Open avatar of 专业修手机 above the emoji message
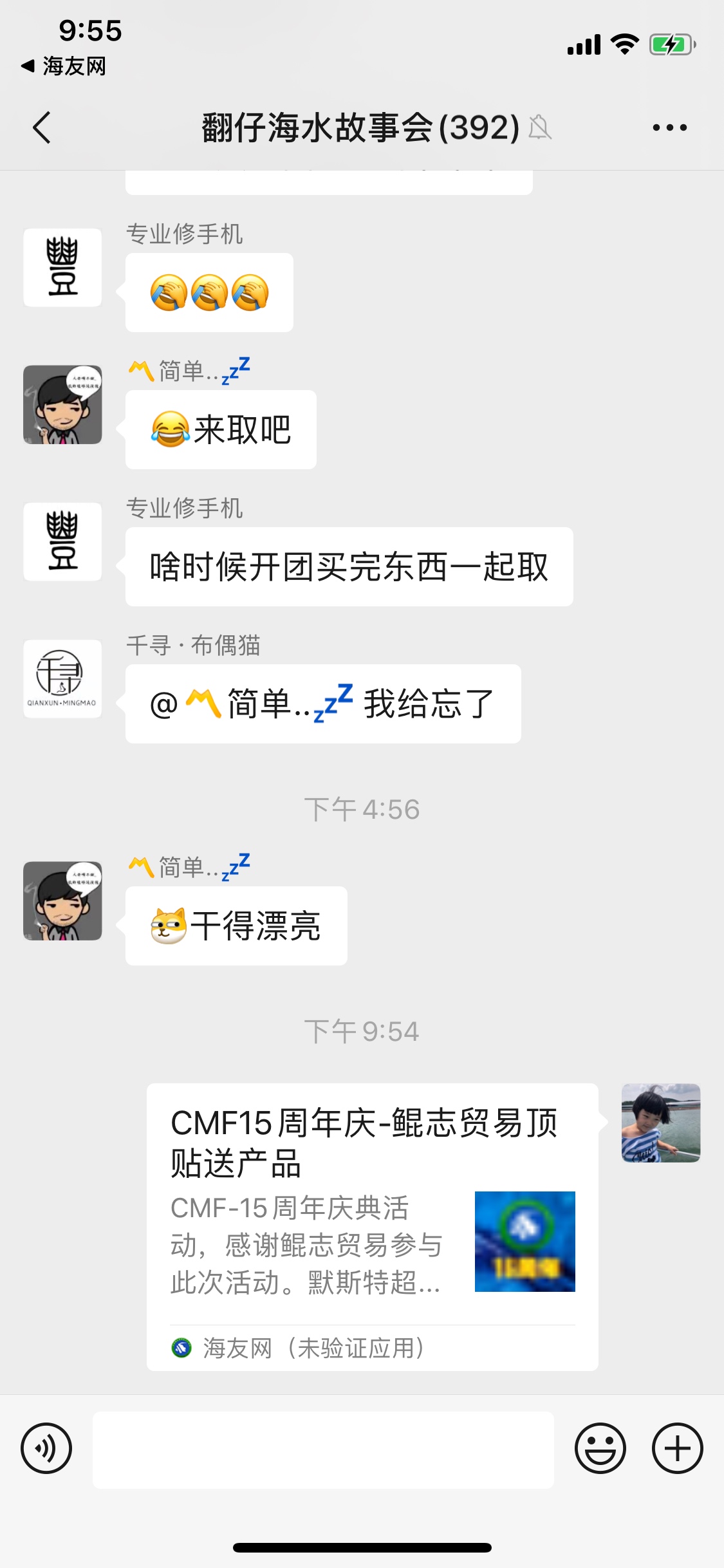The image size is (724, 1568). (62, 267)
